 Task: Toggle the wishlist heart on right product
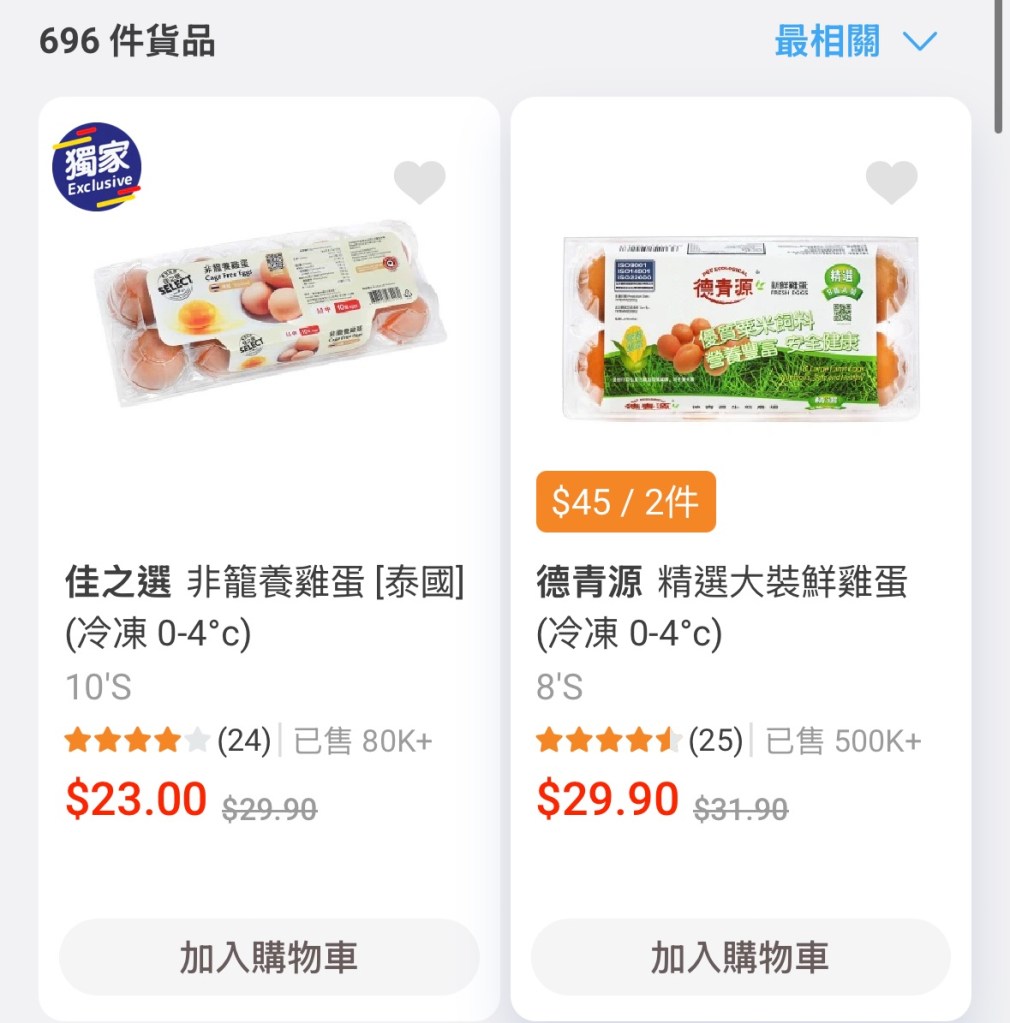coord(891,181)
